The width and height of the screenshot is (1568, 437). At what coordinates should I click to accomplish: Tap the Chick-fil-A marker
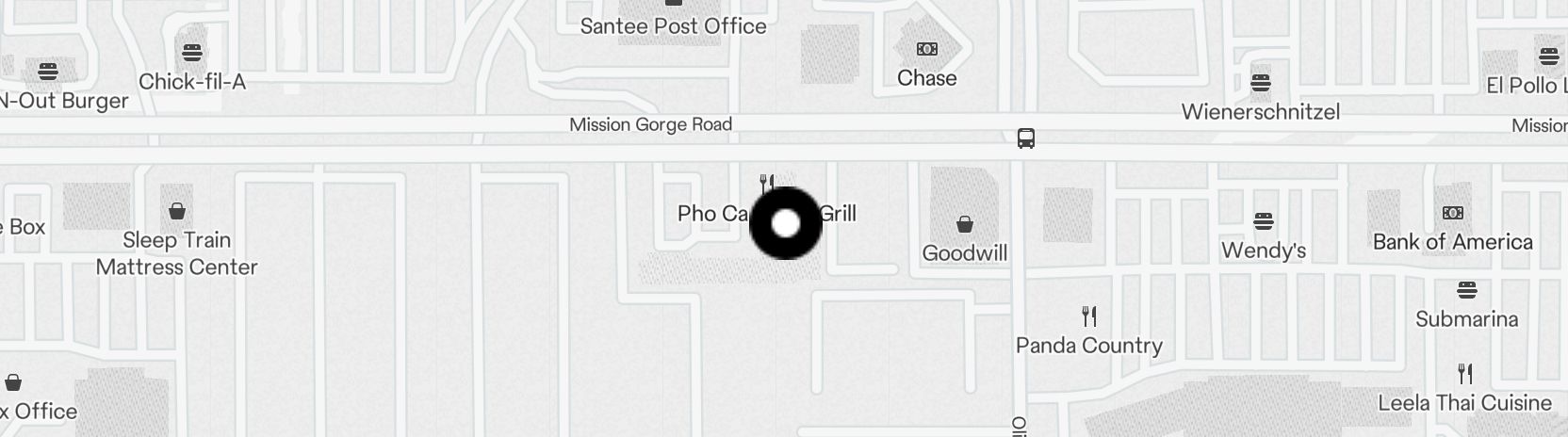(x=191, y=53)
